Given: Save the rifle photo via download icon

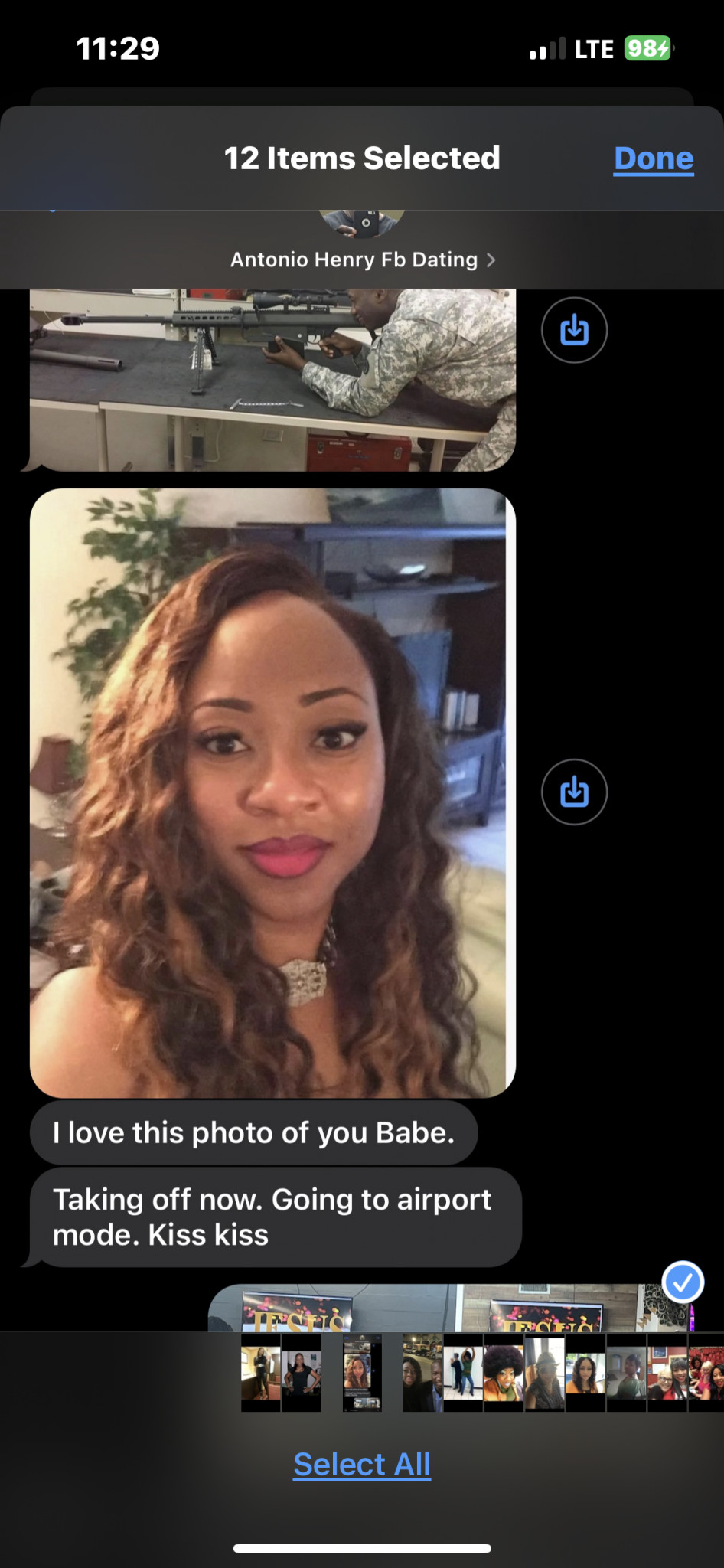Looking at the screenshot, I should (574, 330).
